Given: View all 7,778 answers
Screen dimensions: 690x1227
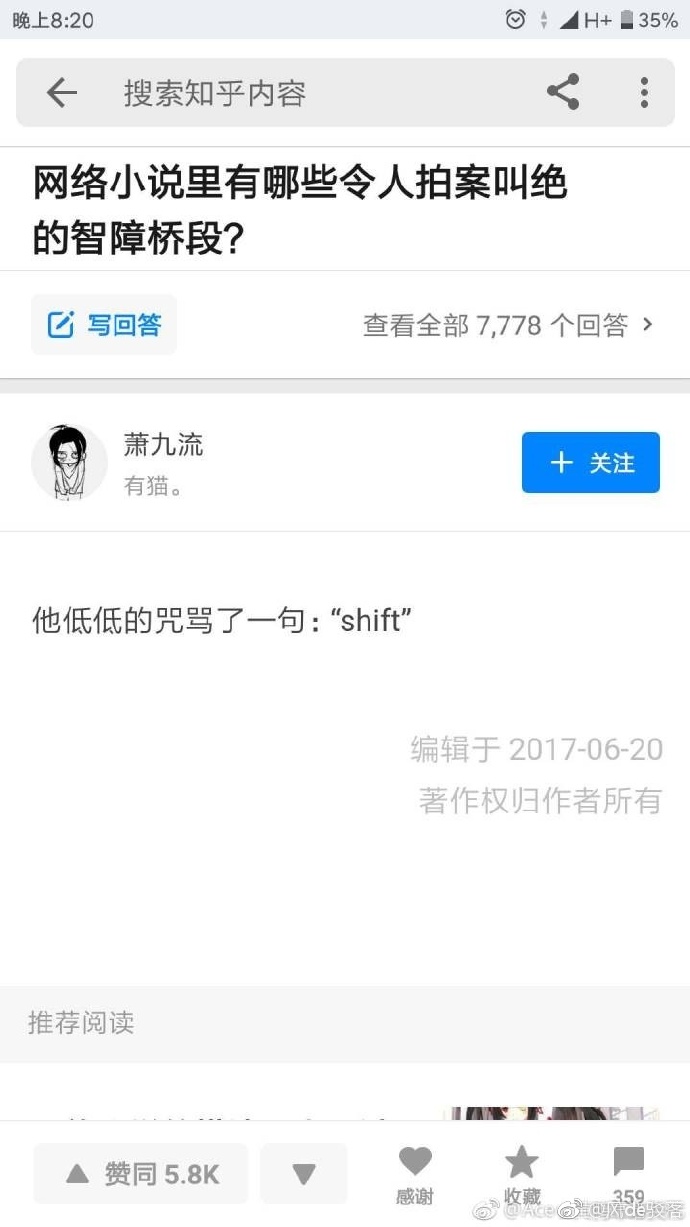Looking at the screenshot, I should coord(507,325).
